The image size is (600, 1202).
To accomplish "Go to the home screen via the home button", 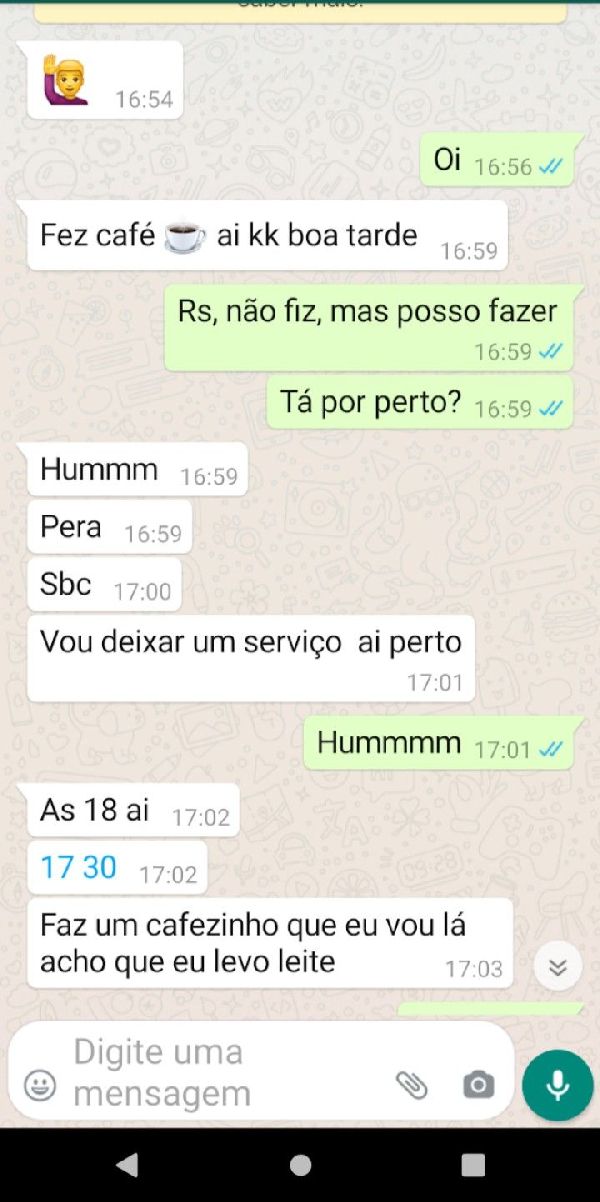I will [300, 1165].
